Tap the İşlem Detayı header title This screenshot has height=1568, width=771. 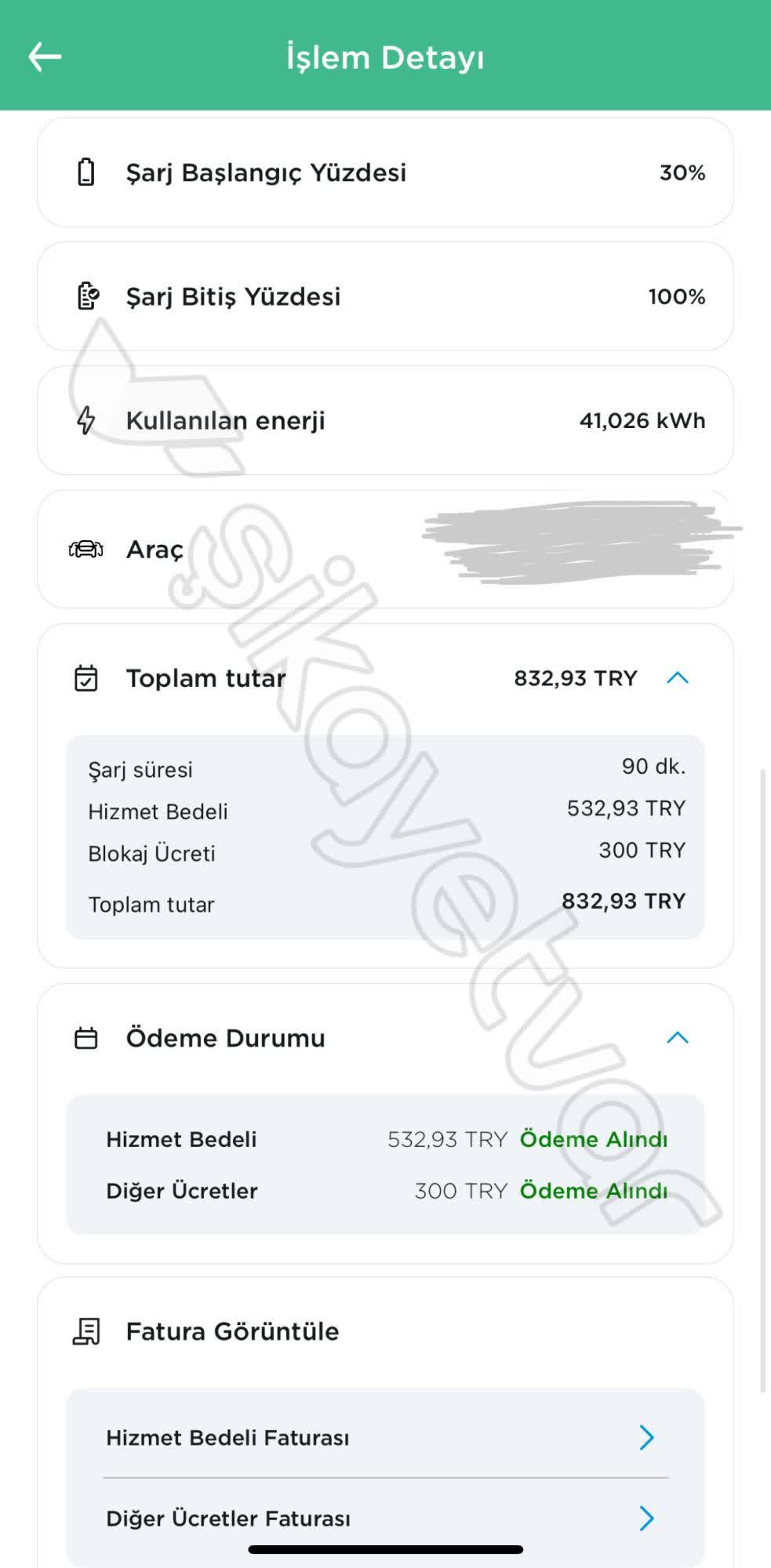[x=385, y=56]
